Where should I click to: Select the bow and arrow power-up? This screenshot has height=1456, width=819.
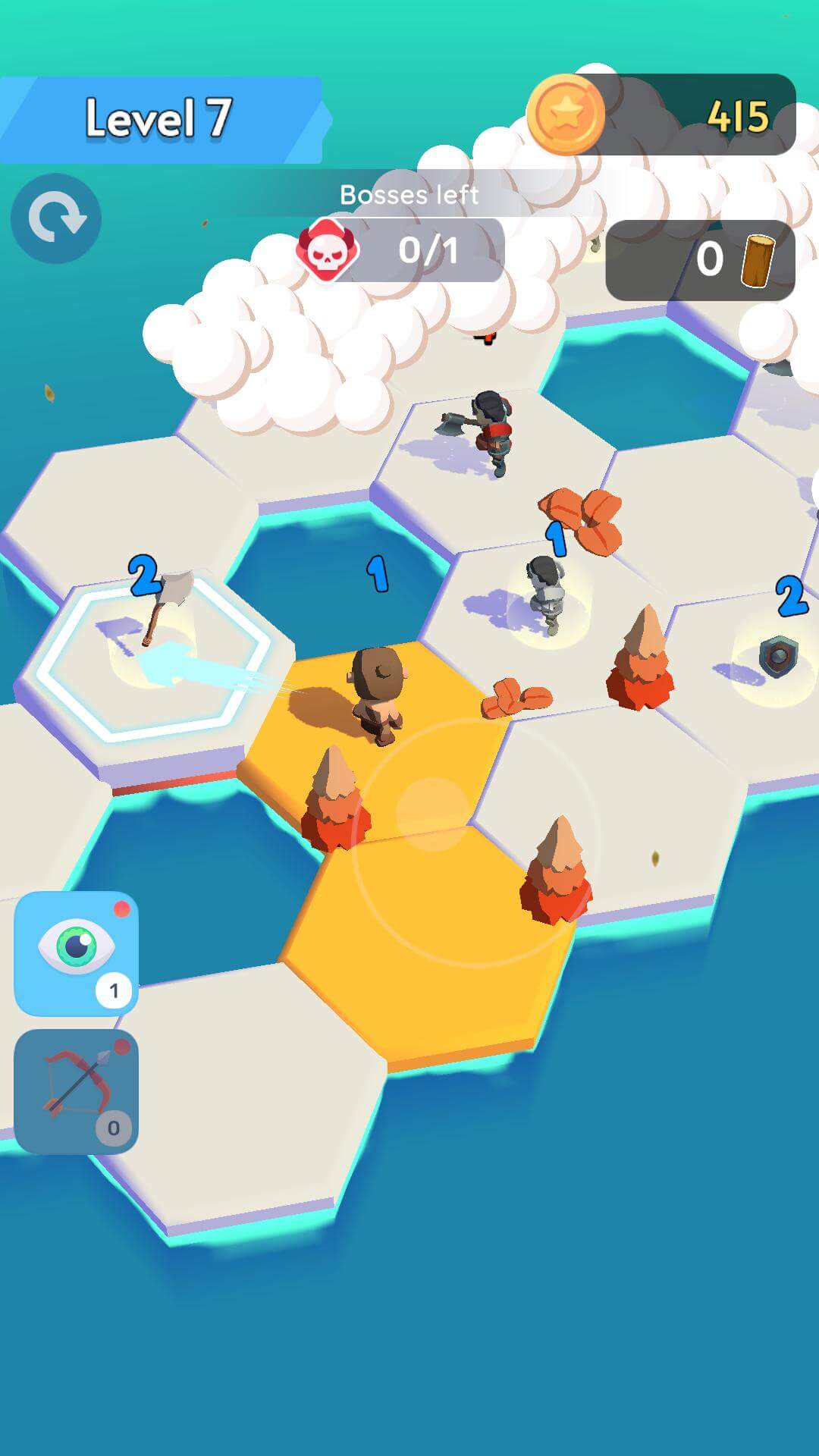tap(76, 1090)
